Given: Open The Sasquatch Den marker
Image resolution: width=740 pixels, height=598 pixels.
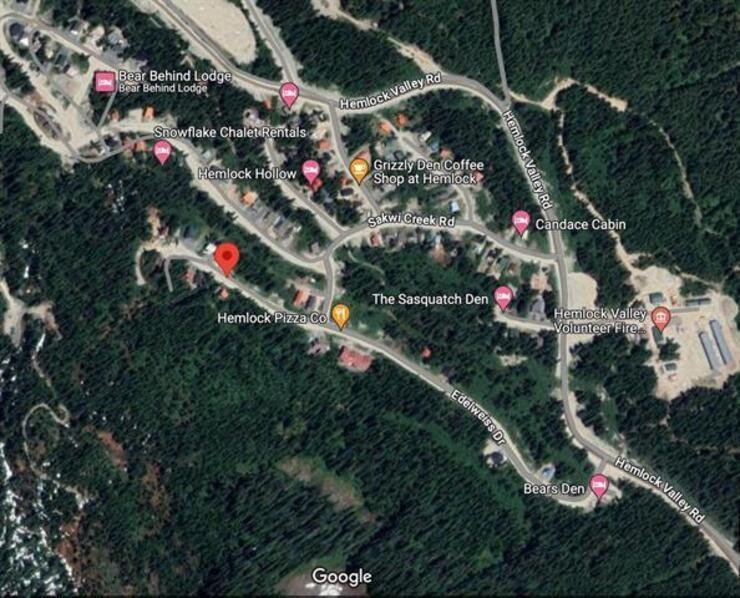Looking at the screenshot, I should point(503,297).
